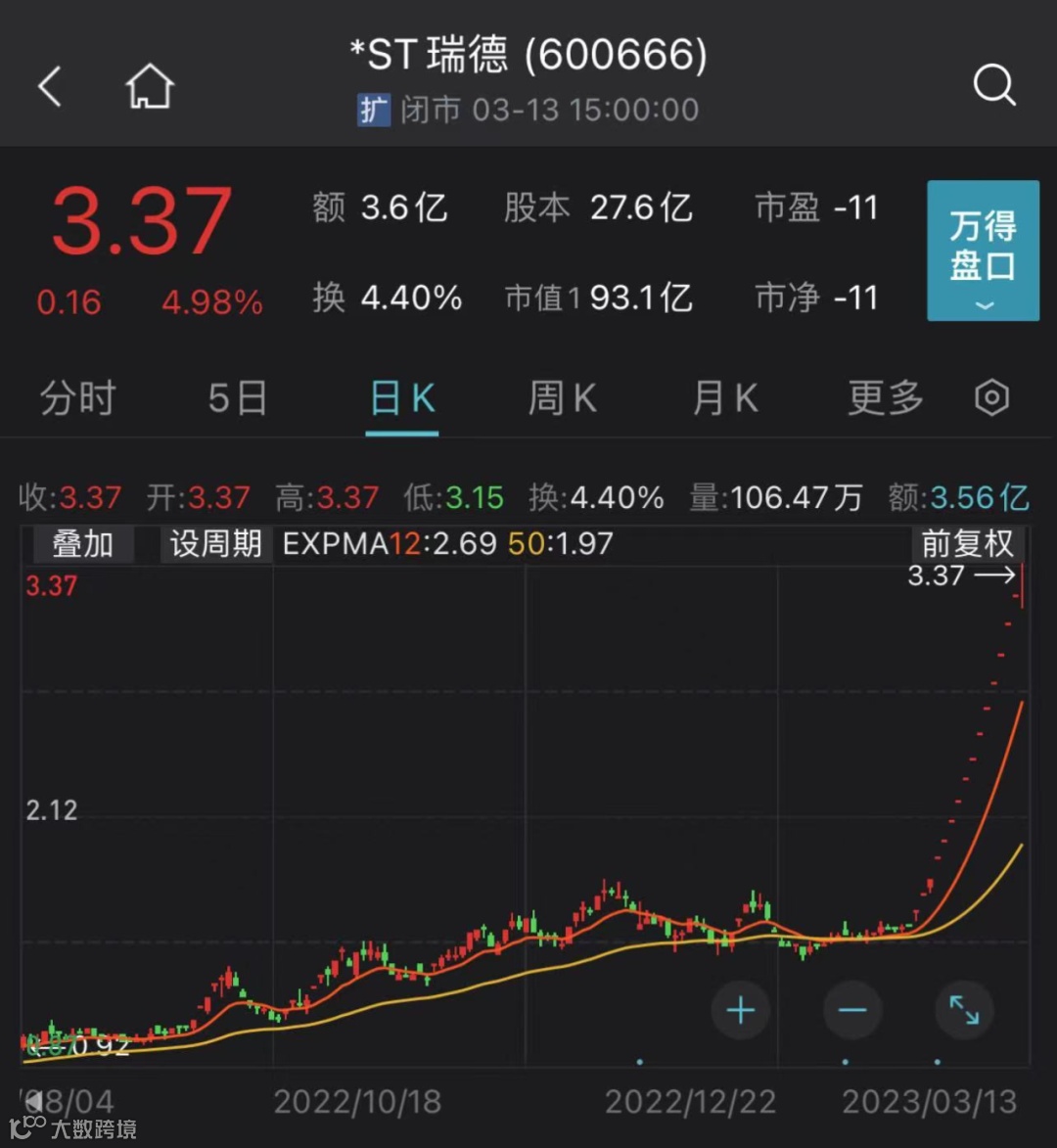
Task: Tap the 叠加 overlay button
Action: (x=83, y=544)
